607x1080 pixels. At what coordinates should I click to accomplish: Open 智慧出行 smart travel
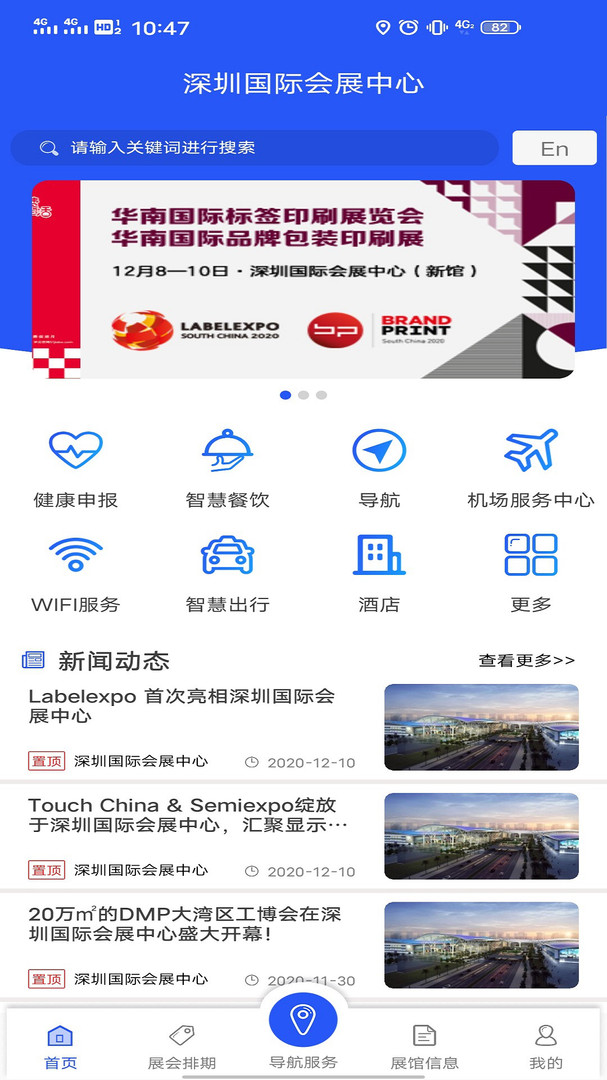coord(227,573)
